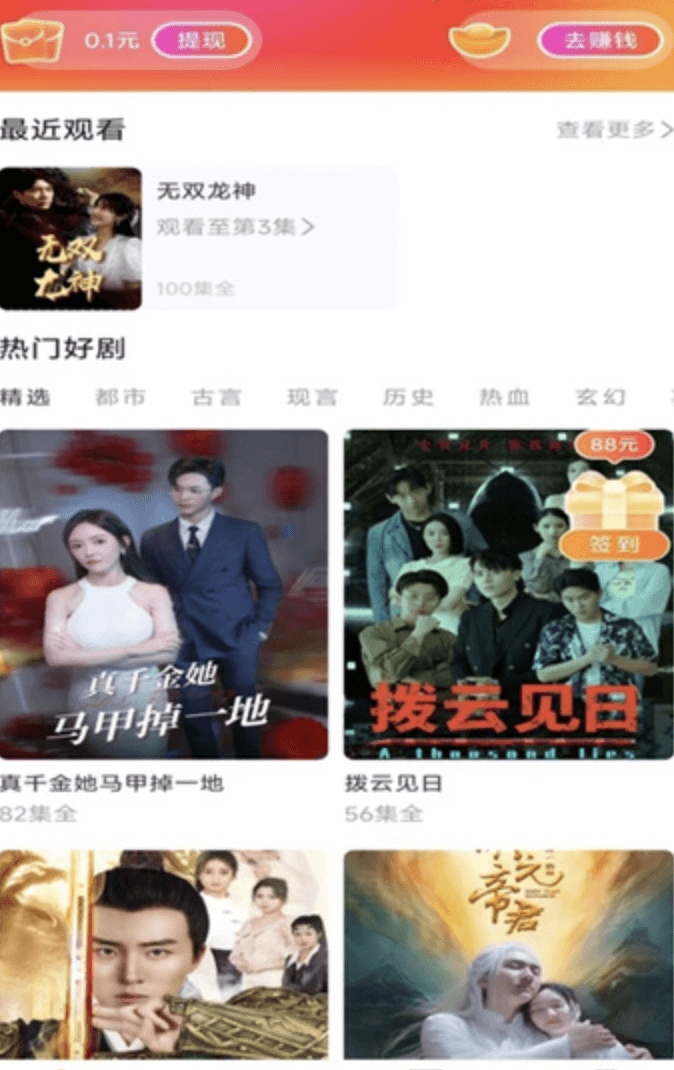Switch to the 玄幻 tab

(x=600, y=397)
